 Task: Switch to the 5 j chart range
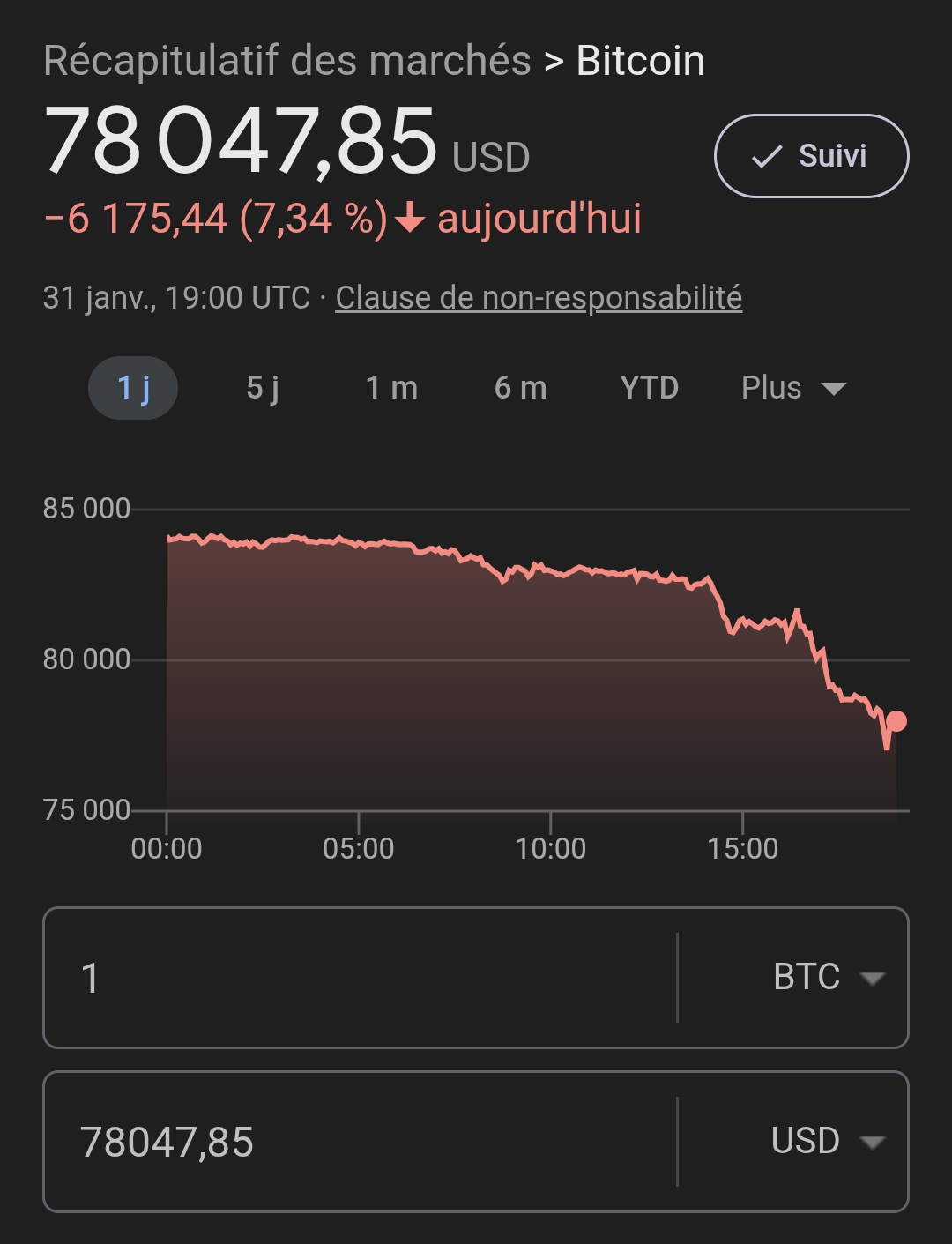click(x=263, y=388)
